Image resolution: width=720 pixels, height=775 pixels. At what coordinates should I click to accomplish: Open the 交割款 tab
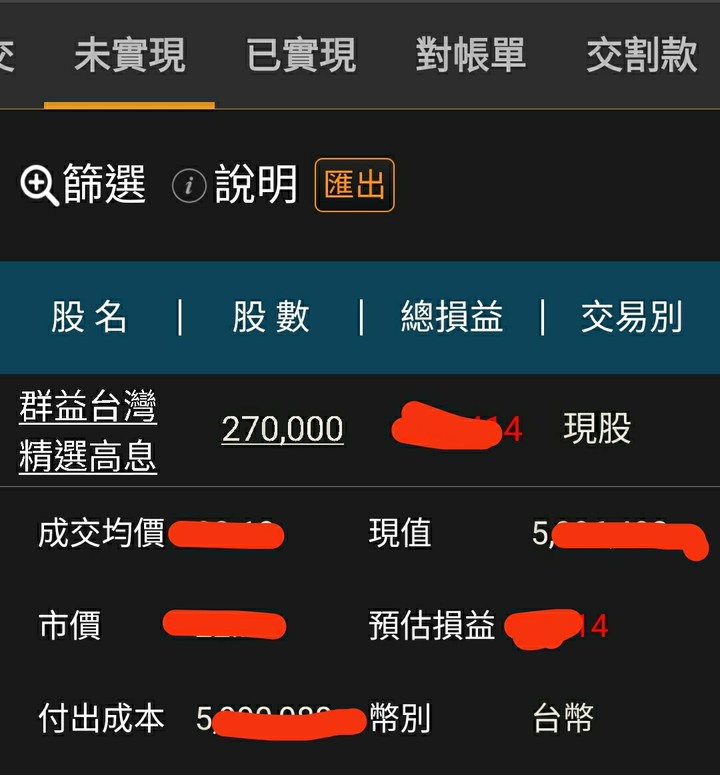pos(641,56)
